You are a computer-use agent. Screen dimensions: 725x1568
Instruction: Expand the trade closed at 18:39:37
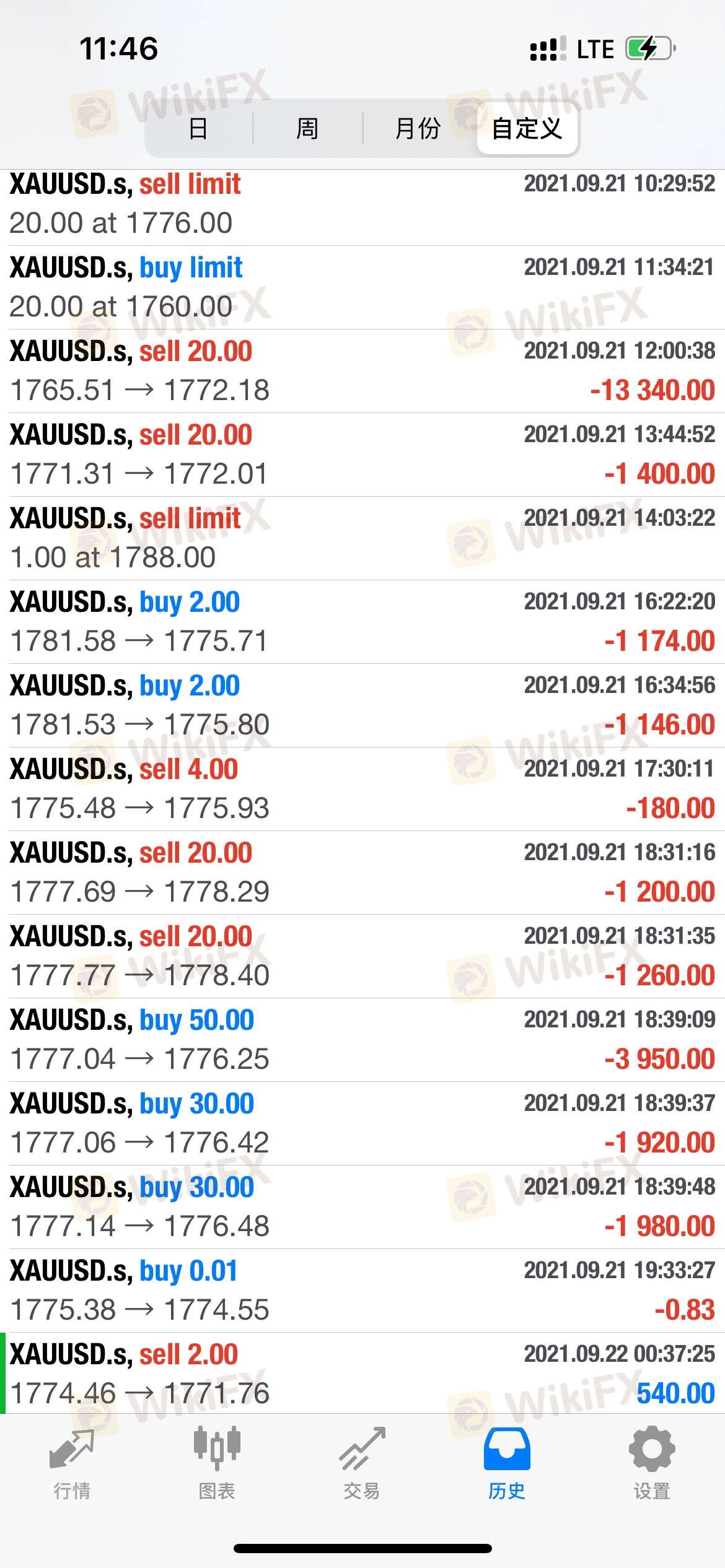pos(362,1123)
